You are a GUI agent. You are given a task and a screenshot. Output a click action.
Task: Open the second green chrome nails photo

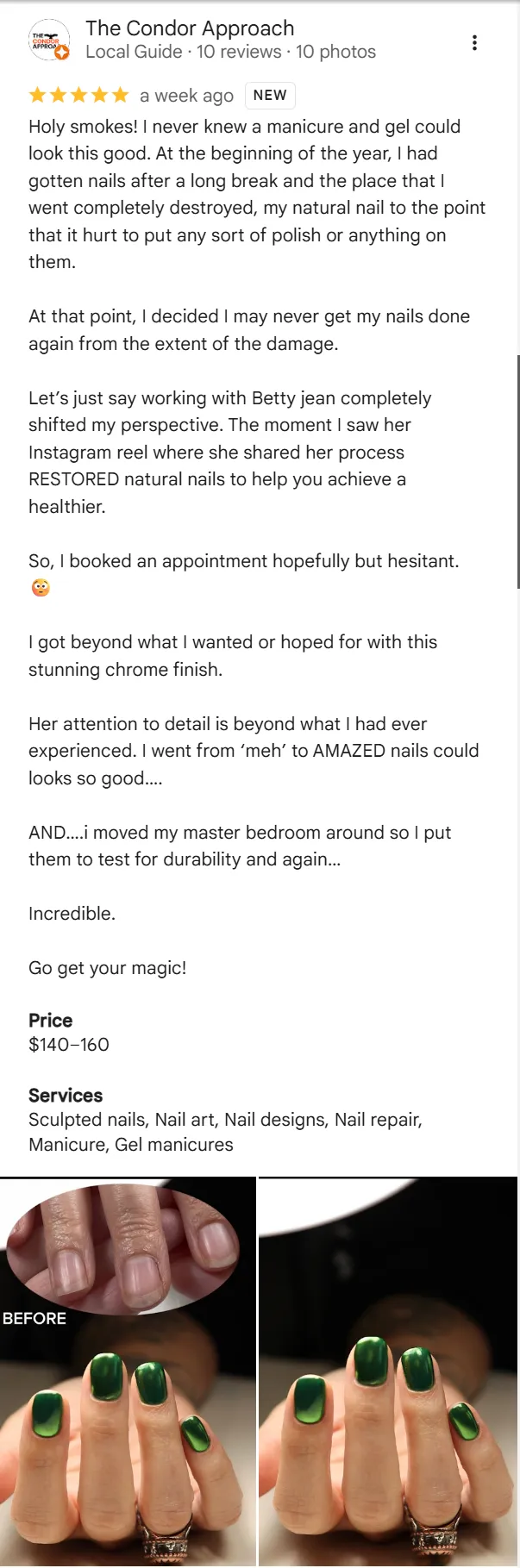[x=388, y=1371]
